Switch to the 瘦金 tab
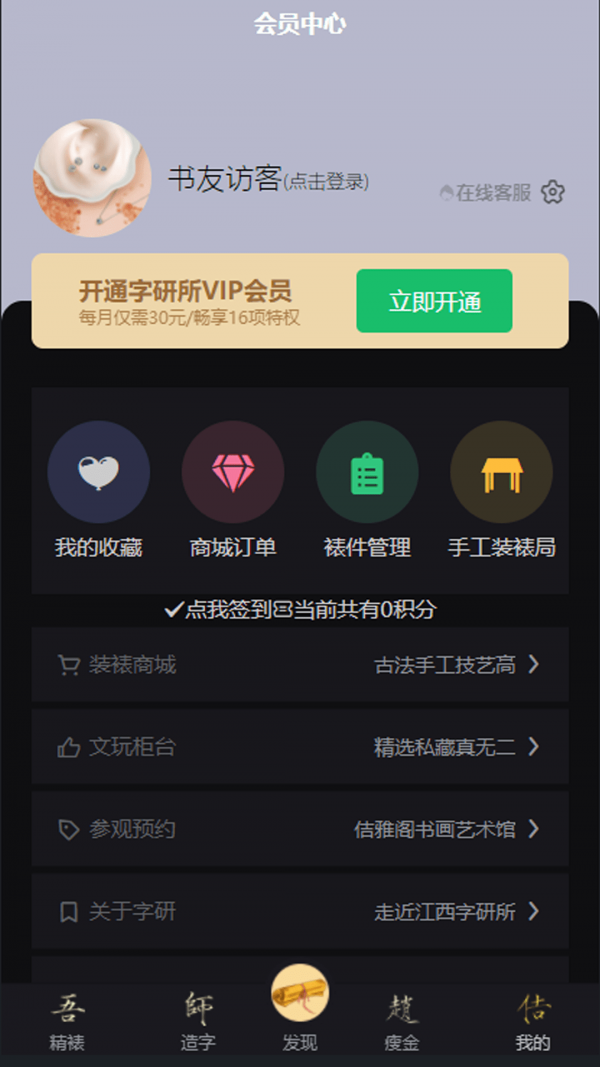 402,1022
